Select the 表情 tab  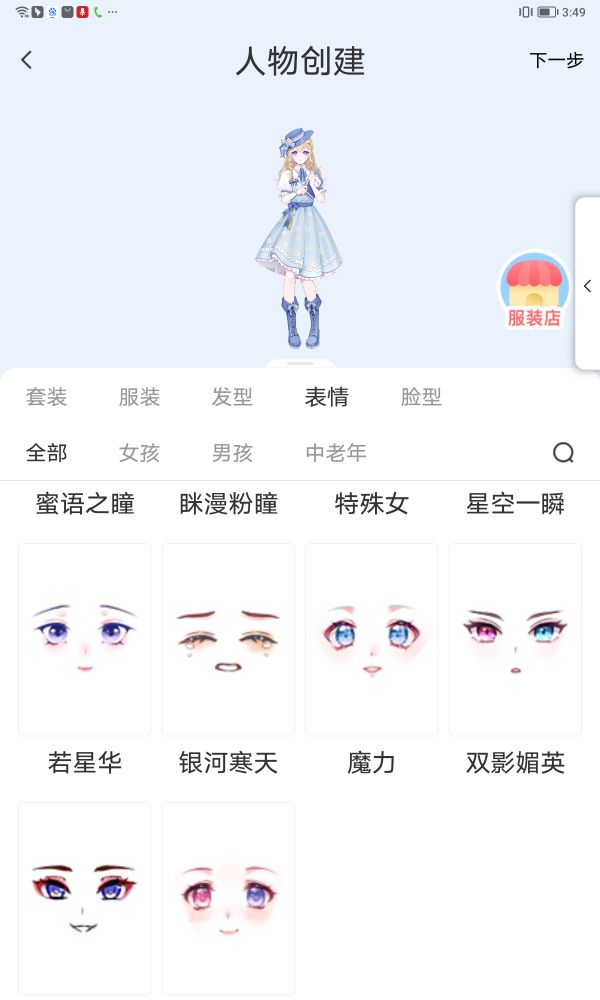pos(326,397)
